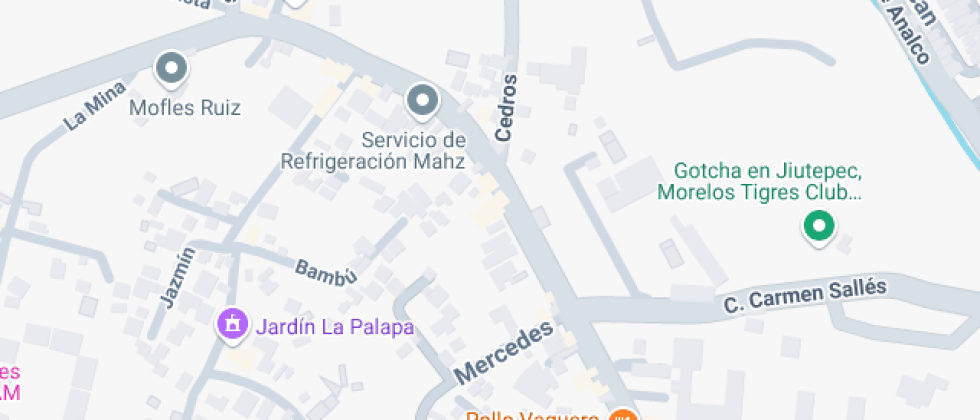The height and width of the screenshot is (420, 980).
Task: Select the Servicio de Refrigeración Mahz marker
Action: tap(423, 100)
